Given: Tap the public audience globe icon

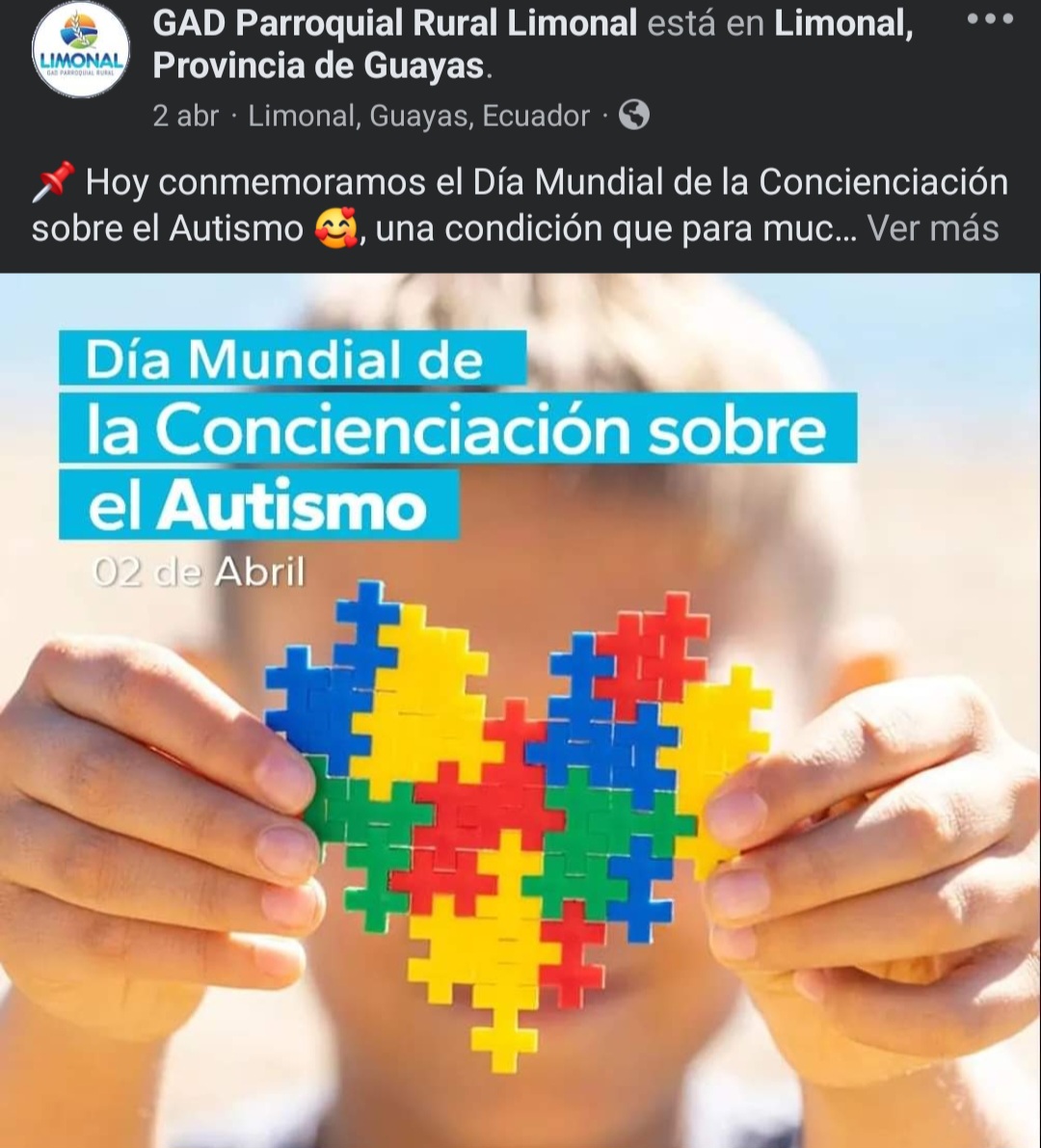Looking at the screenshot, I should (633, 116).
